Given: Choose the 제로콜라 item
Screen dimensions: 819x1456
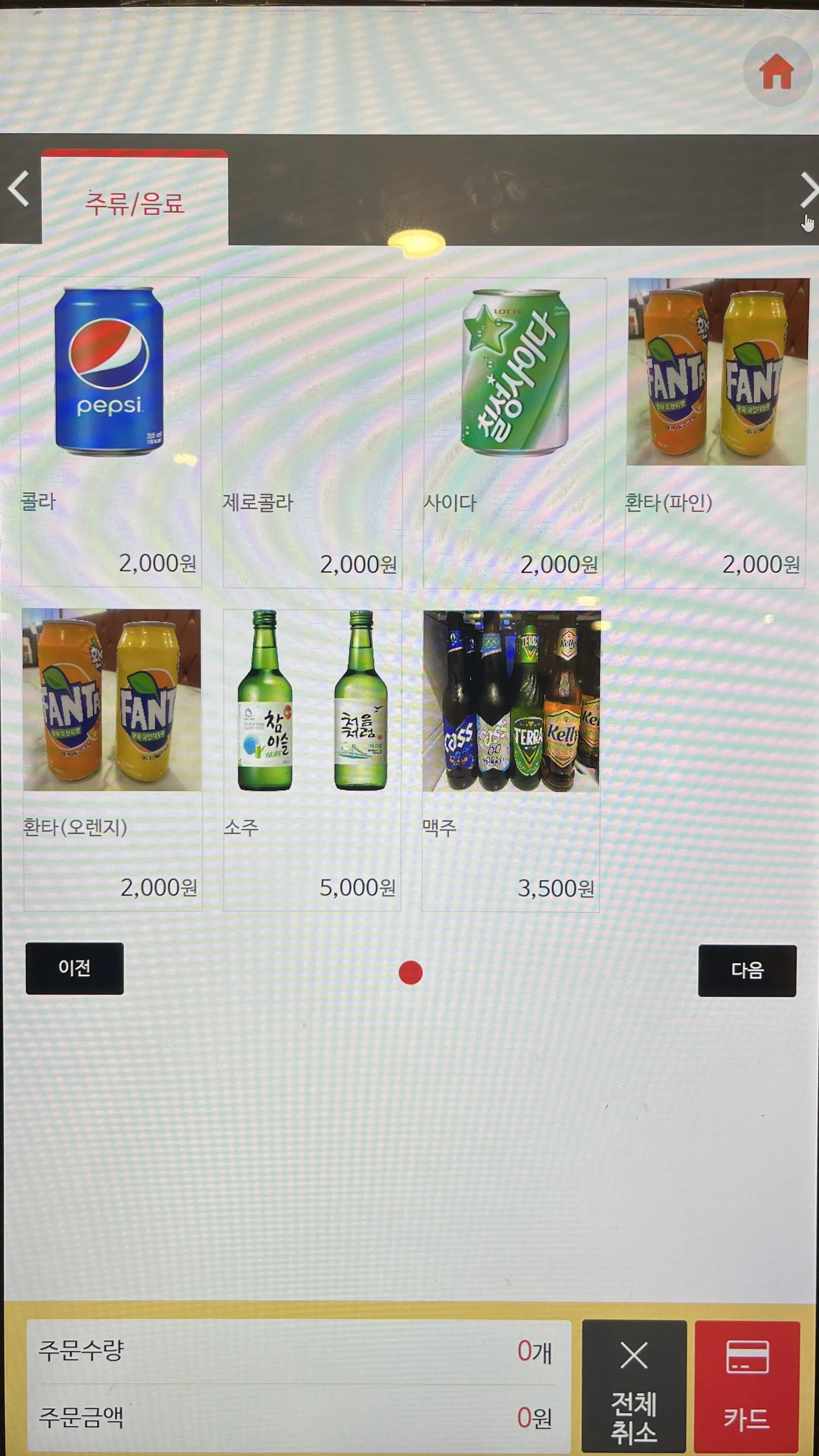Looking at the screenshot, I should 312,433.
